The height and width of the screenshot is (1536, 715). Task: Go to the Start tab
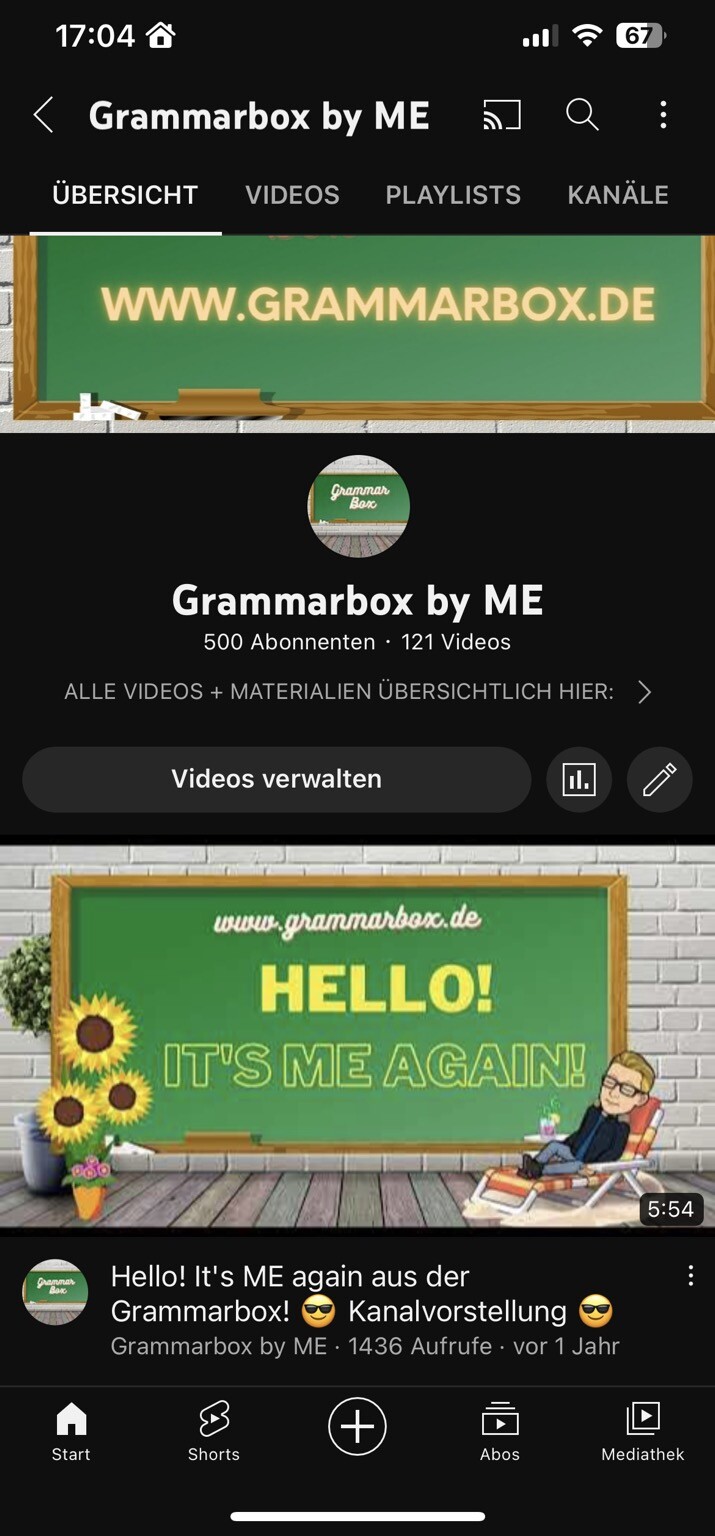71,1431
